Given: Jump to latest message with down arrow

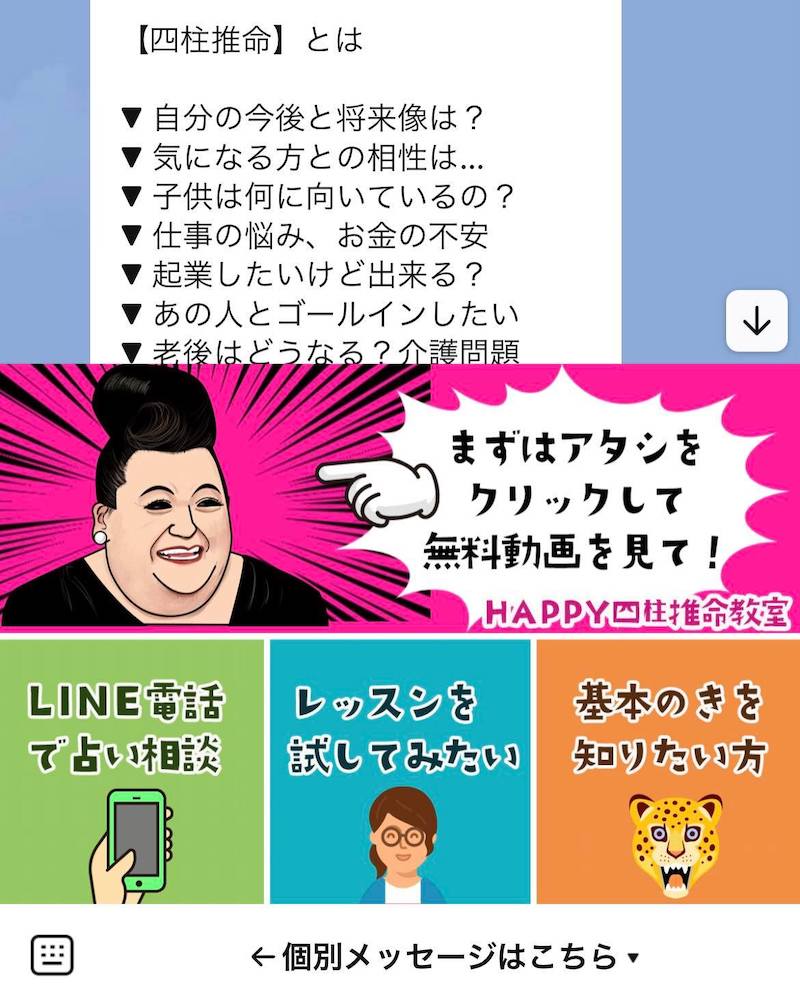Looking at the screenshot, I should click(x=756, y=321).
